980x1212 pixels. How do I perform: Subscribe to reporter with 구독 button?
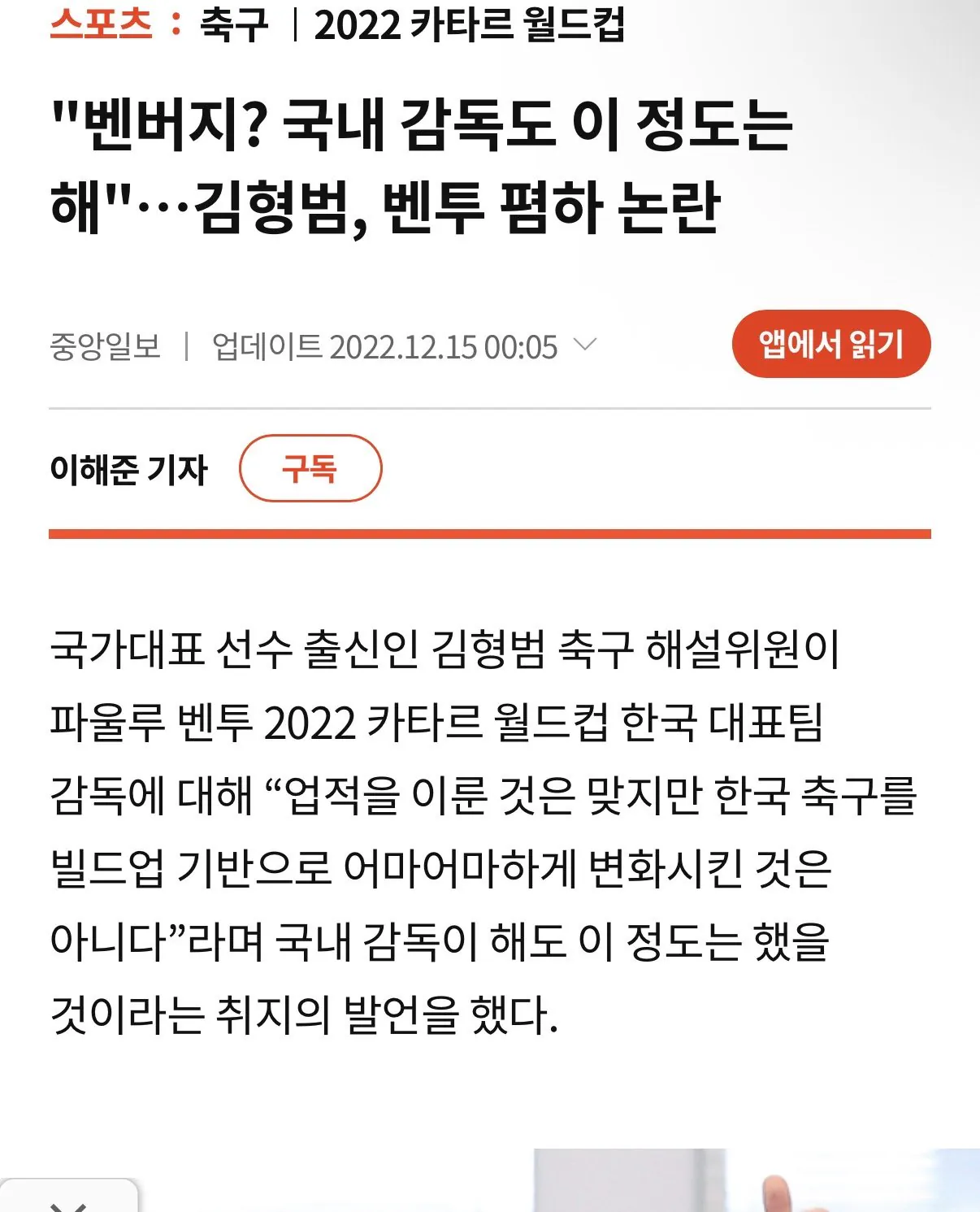[310, 468]
